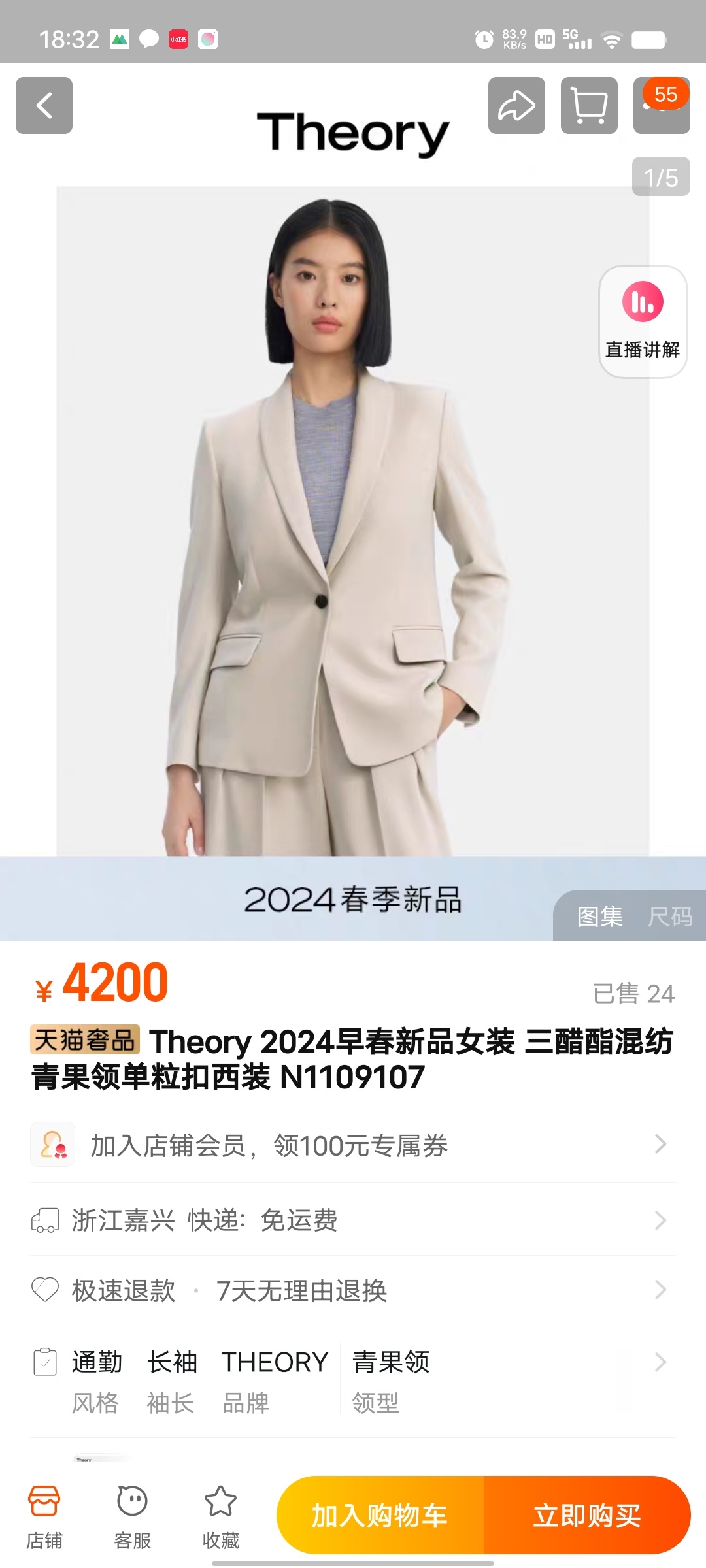Open the more menu with 55 badge
Screen dimensions: 706x1568
click(661, 106)
